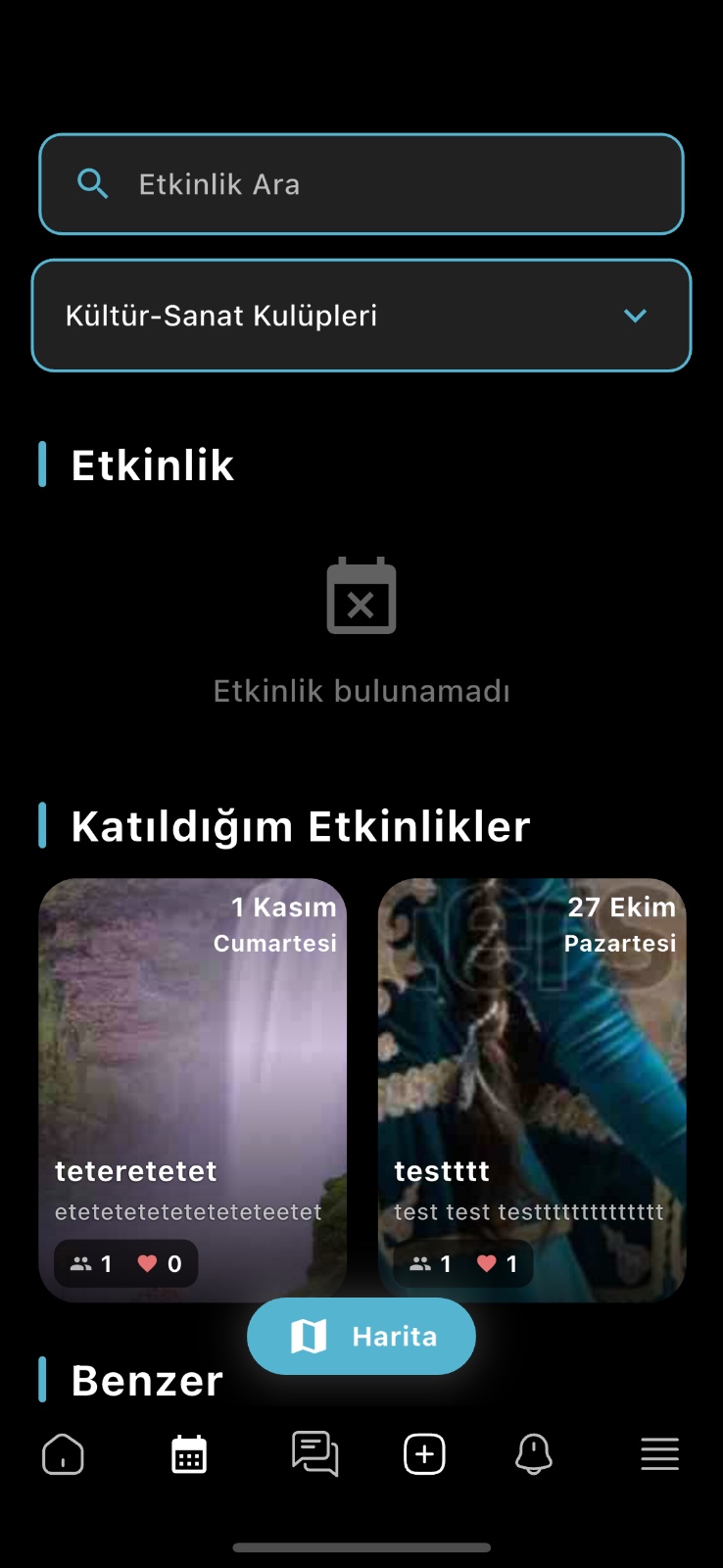723x1568 pixels.
Task: Tap the search magnifier icon
Action: pos(92,183)
